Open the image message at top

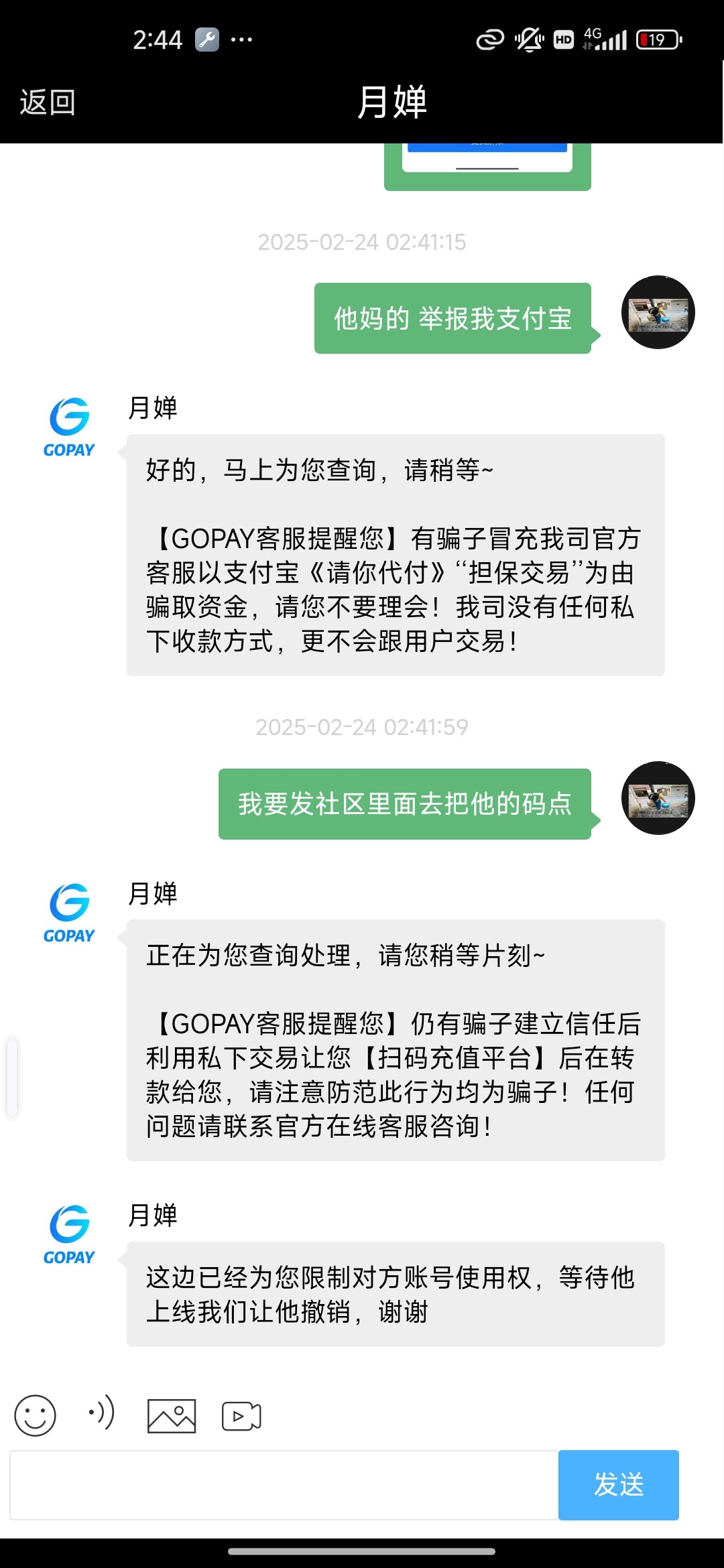pos(487,167)
